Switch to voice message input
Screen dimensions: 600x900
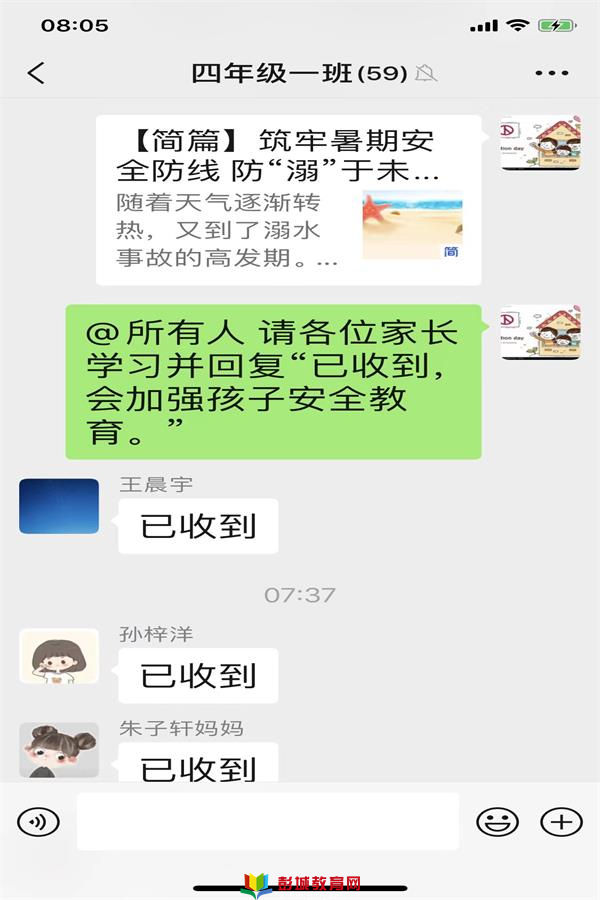click(38, 822)
